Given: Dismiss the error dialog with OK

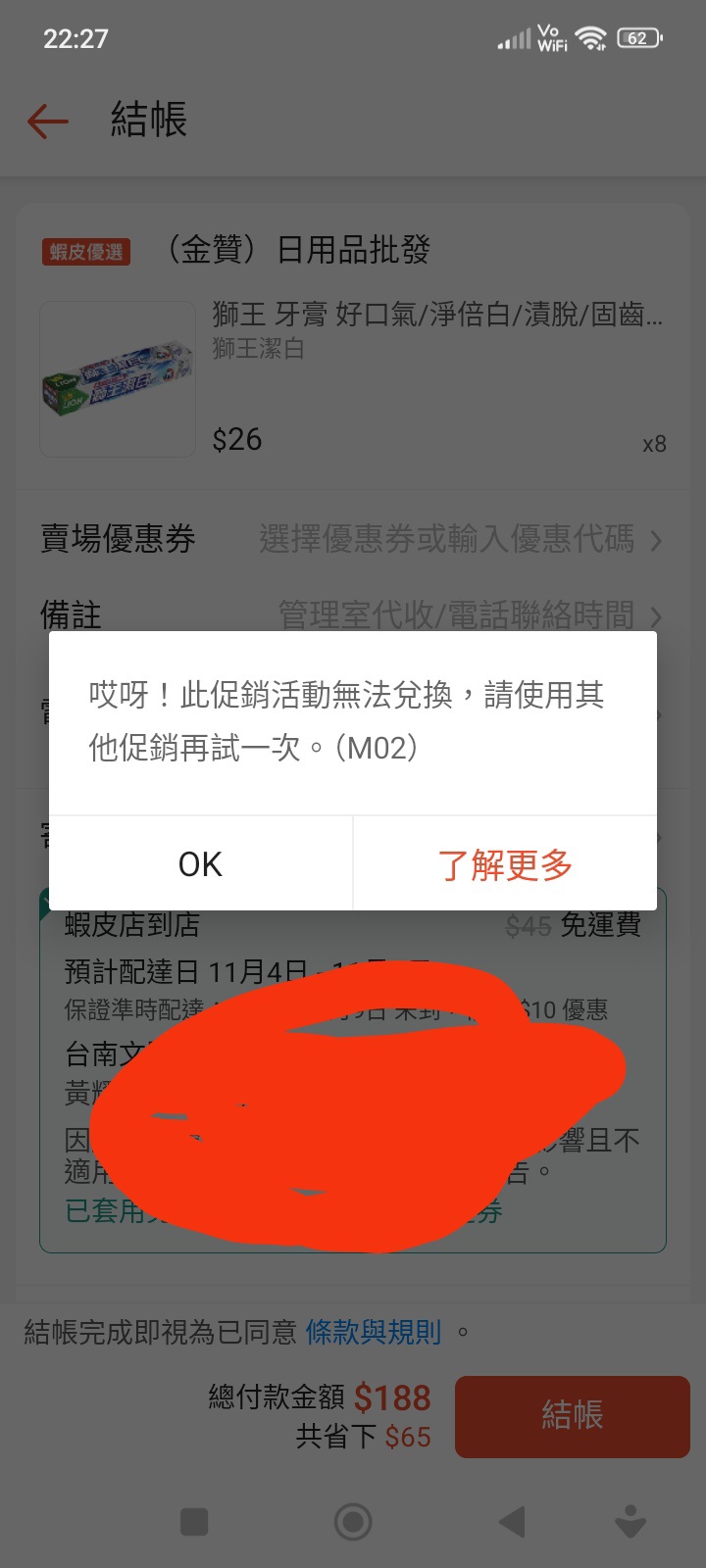Looking at the screenshot, I should click(x=200, y=863).
